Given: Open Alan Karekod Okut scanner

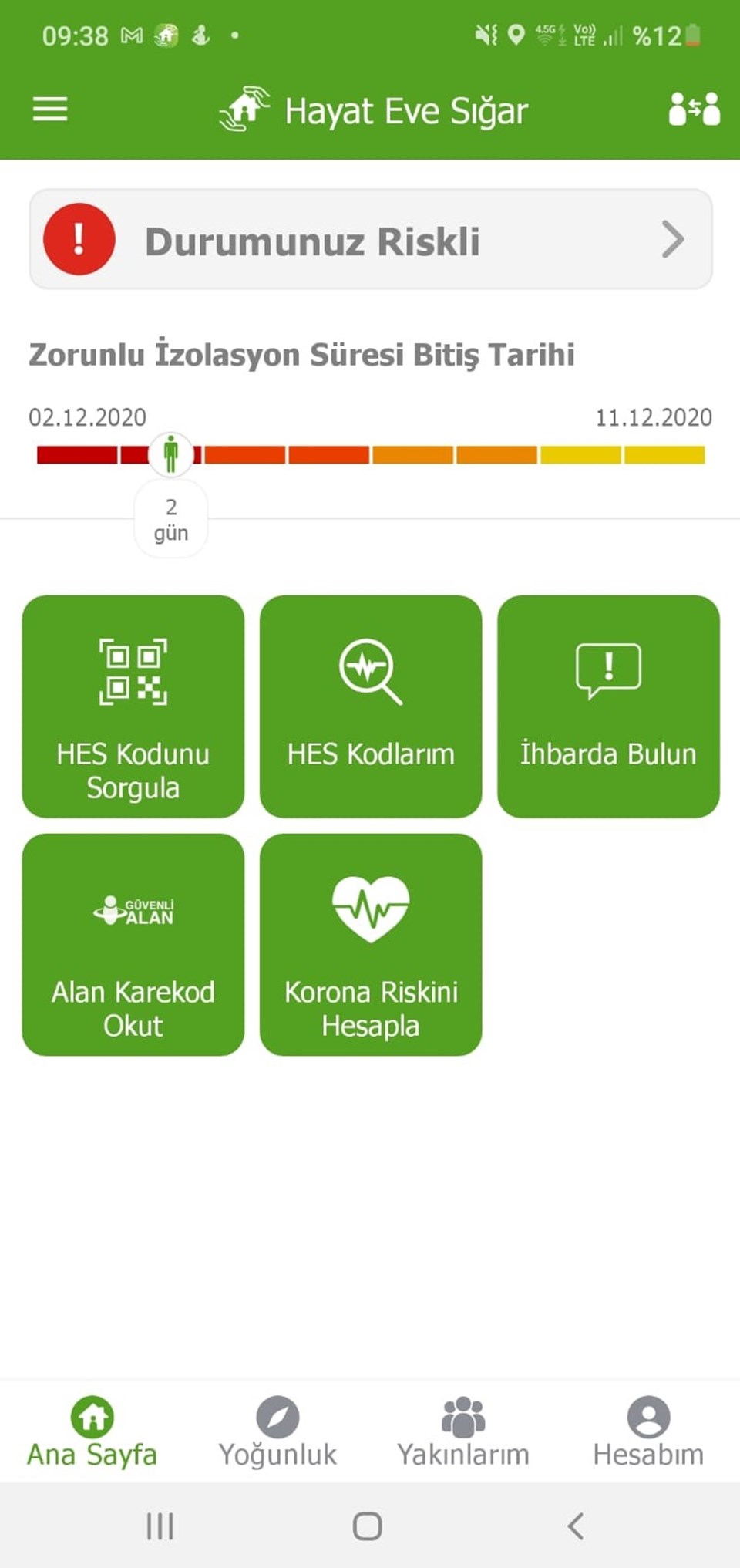Looking at the screenshot, I should [133, 945].
